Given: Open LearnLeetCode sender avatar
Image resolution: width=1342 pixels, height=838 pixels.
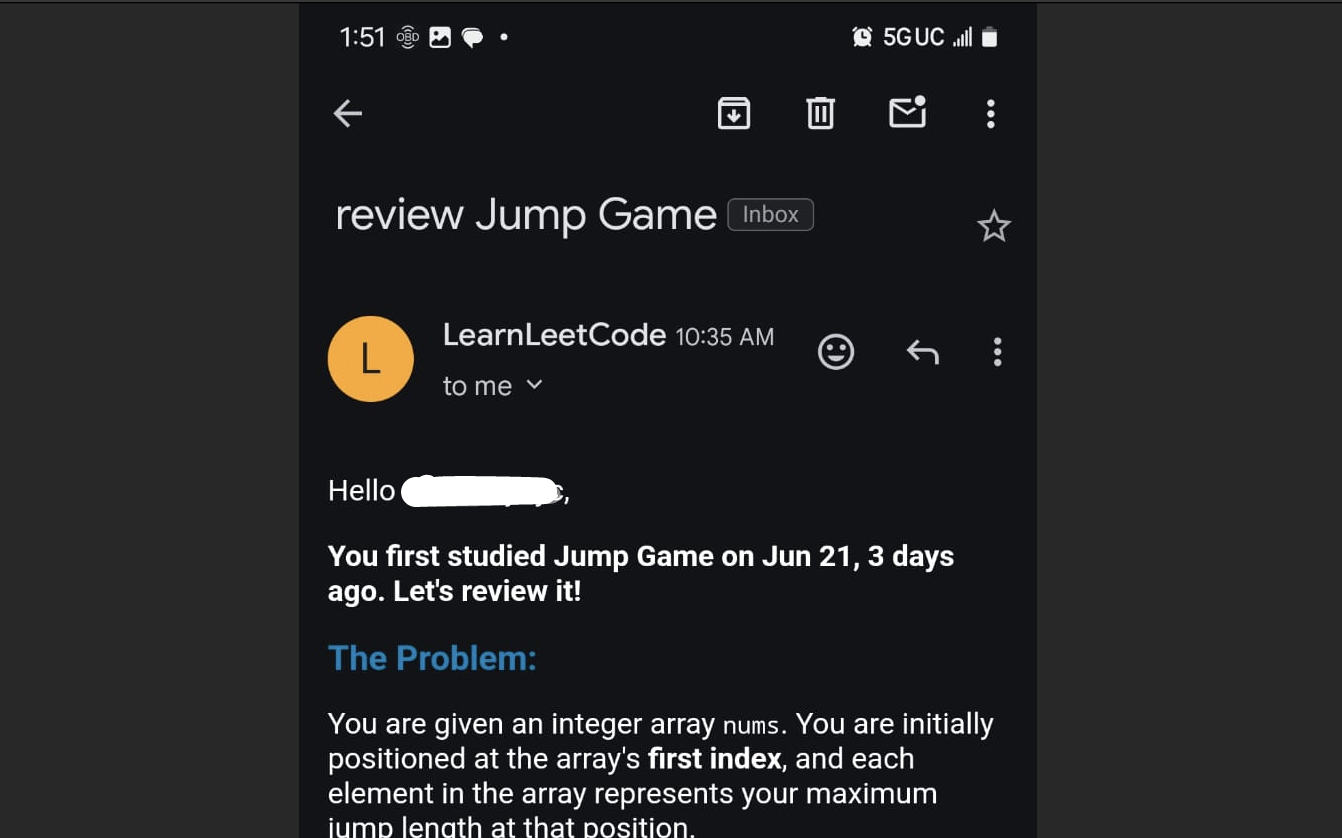Looking at the screenshot, I should (371, 359).
